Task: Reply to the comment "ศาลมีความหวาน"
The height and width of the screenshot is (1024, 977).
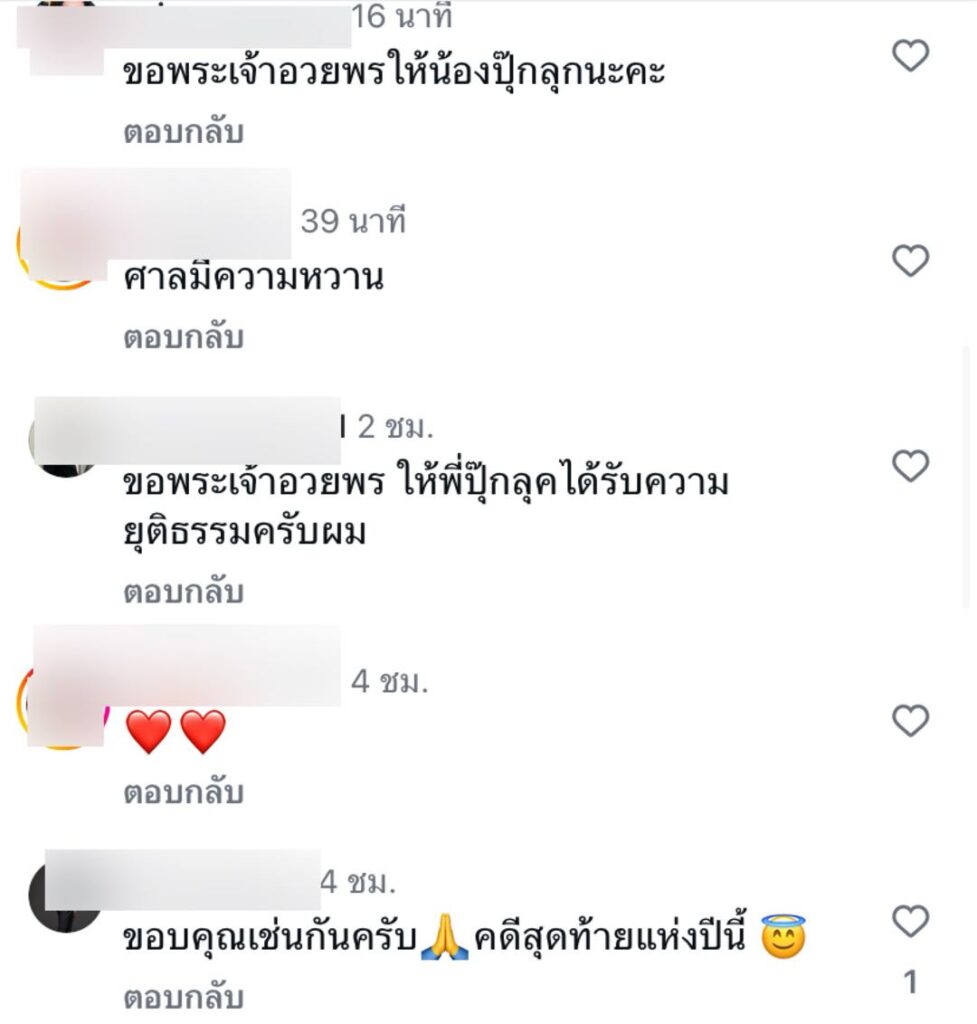Action: (183, 338)
